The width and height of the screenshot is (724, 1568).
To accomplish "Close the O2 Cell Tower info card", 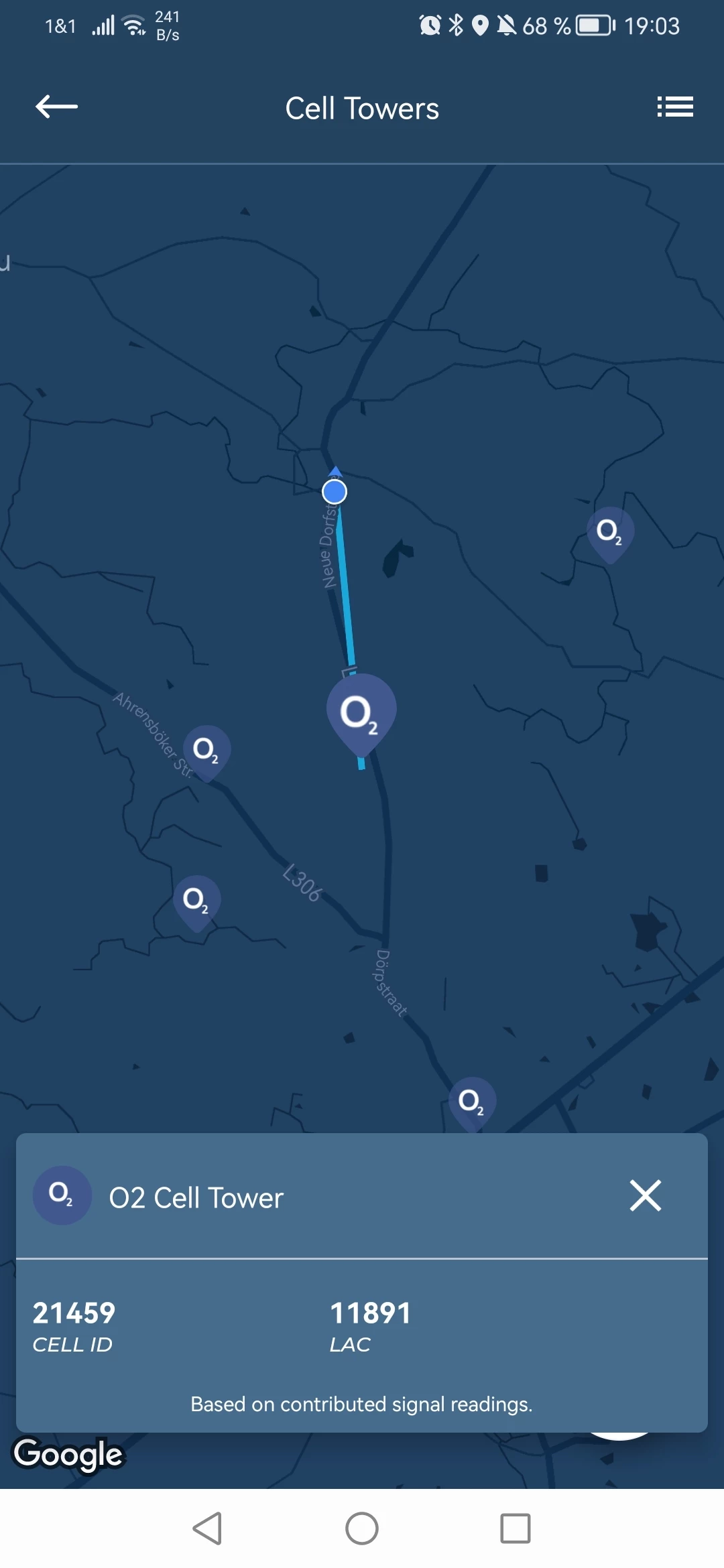I will point(645,1196).
